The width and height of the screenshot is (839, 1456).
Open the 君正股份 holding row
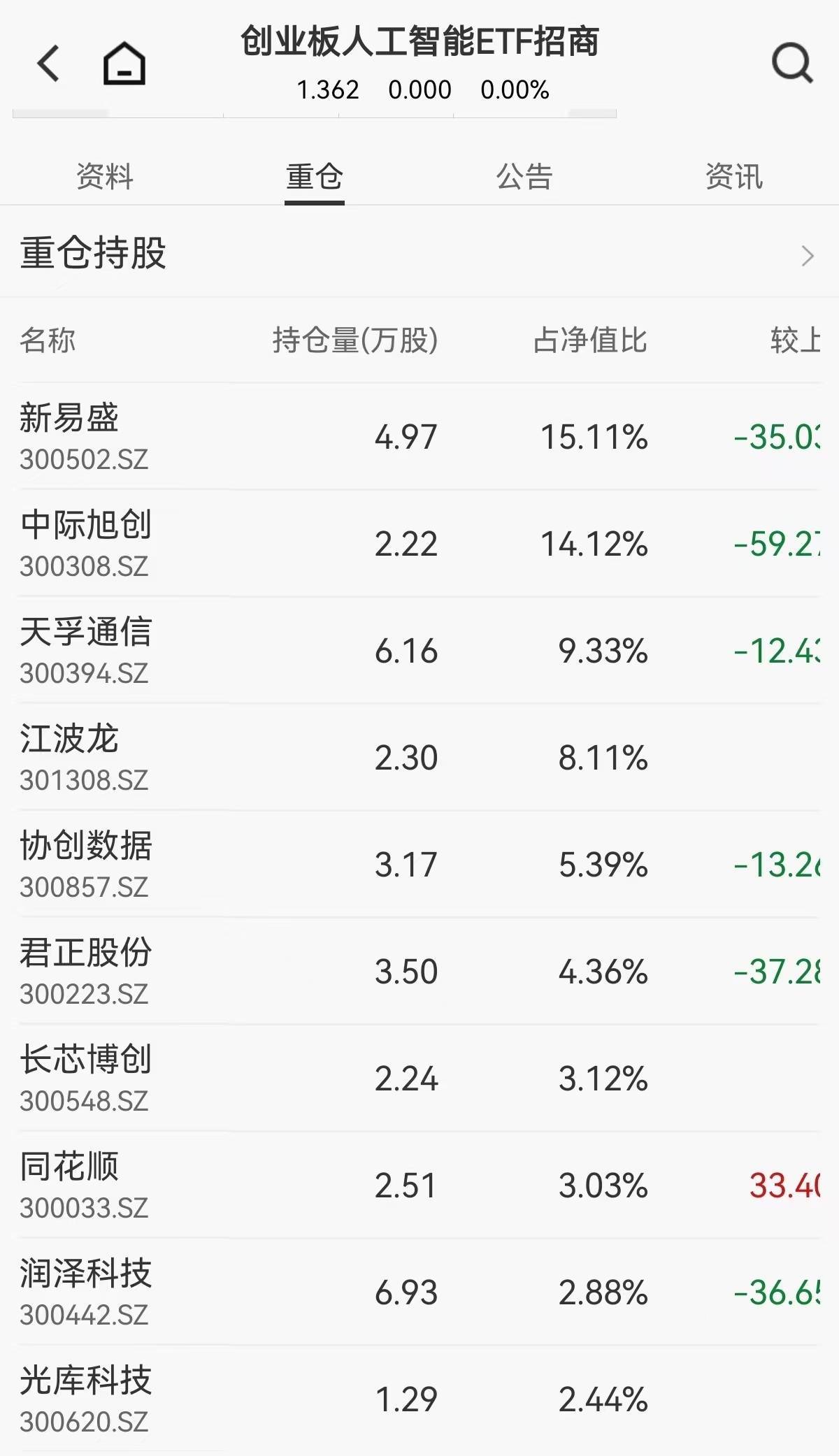point(419,972)
